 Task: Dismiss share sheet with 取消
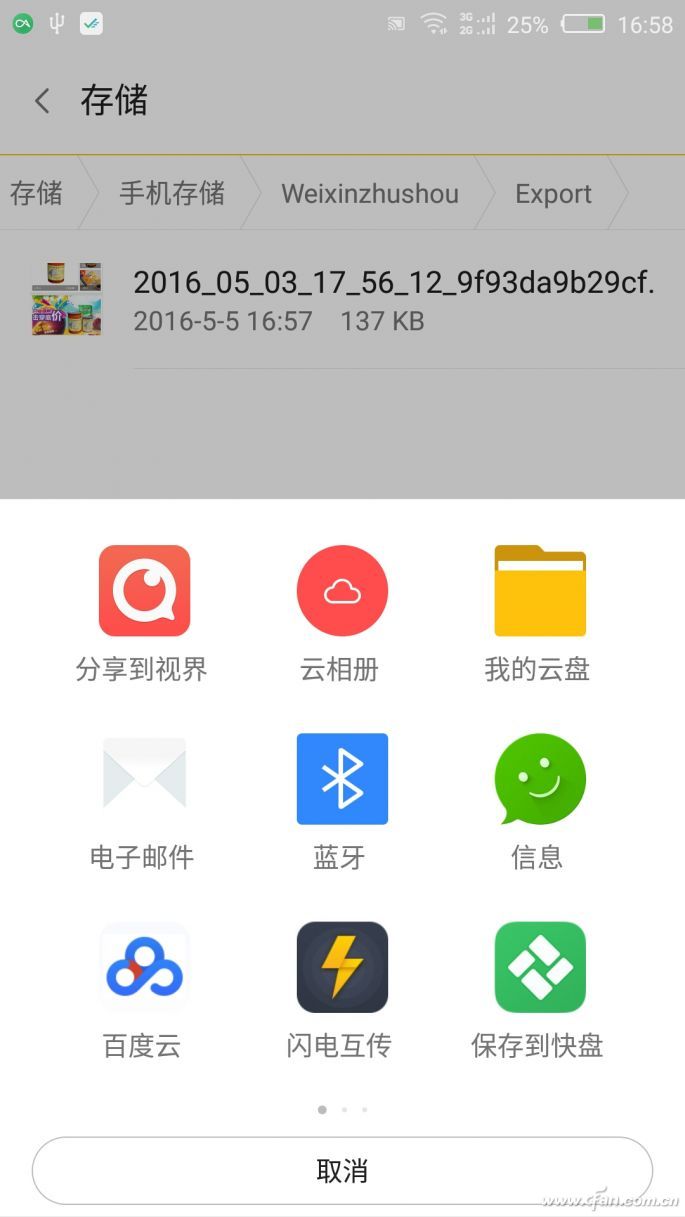(x=342, y=1171)
